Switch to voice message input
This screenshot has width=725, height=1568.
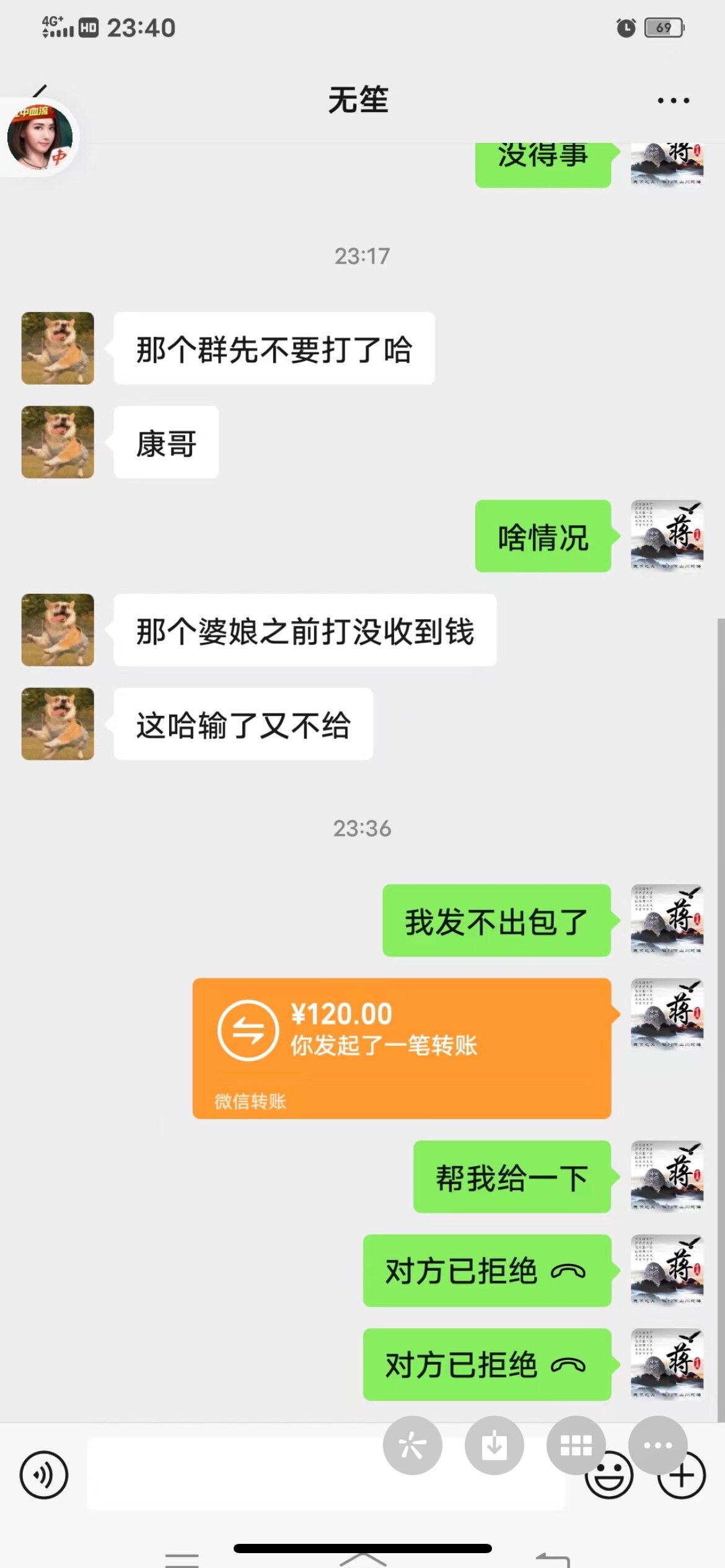[x=43, y=1474]
